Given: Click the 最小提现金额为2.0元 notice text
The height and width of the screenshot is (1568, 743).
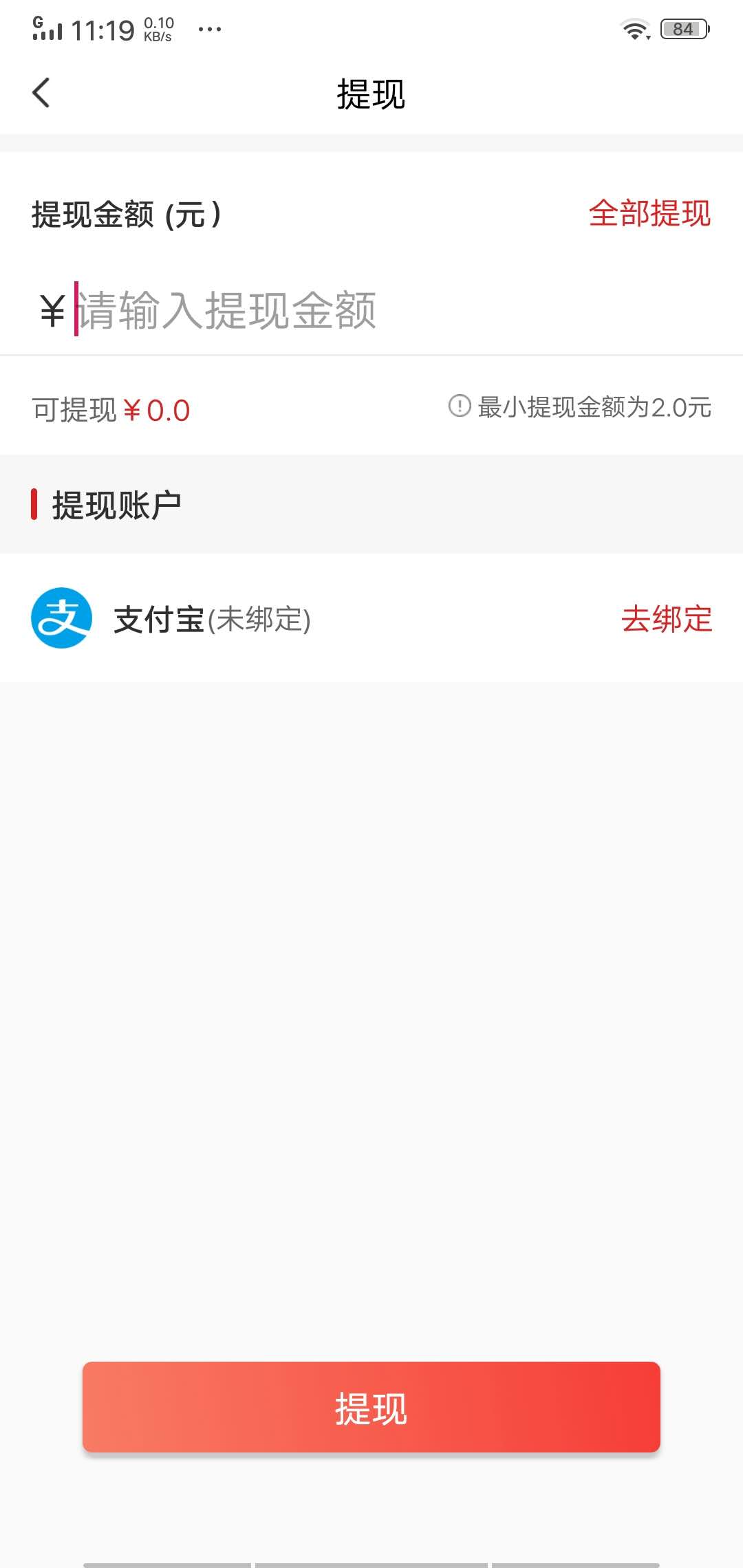Looking at the screenshot, I should point(593,408).
